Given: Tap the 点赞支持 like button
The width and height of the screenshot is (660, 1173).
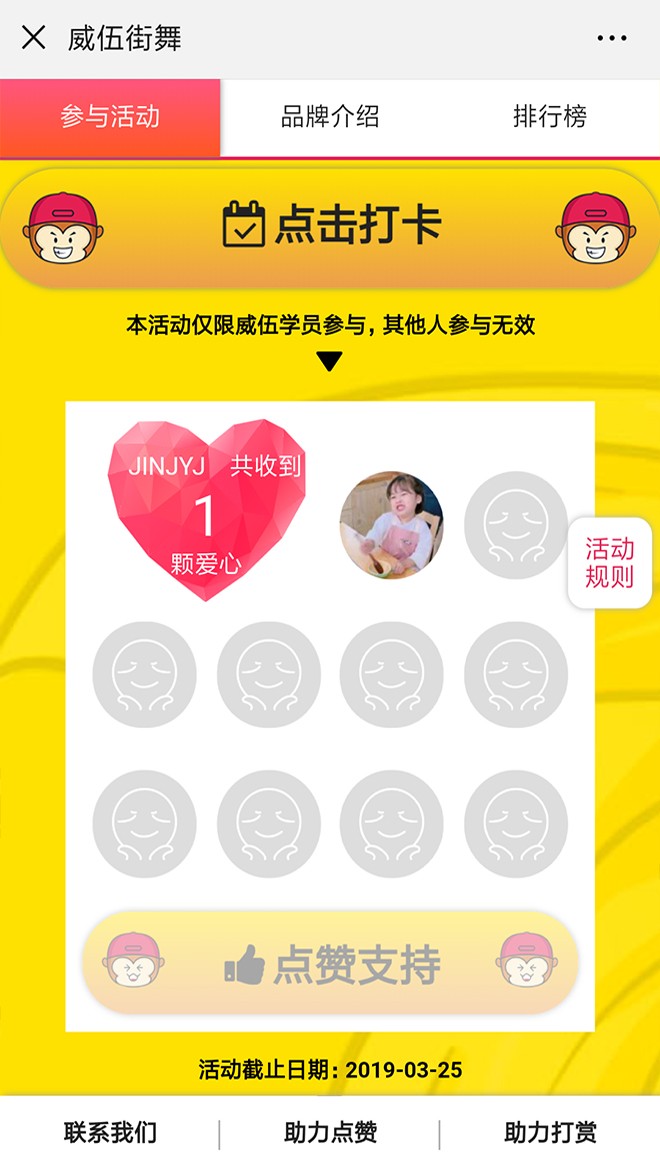Looking at the screenshot, I should pyautogui.click(x=330, y=964).
